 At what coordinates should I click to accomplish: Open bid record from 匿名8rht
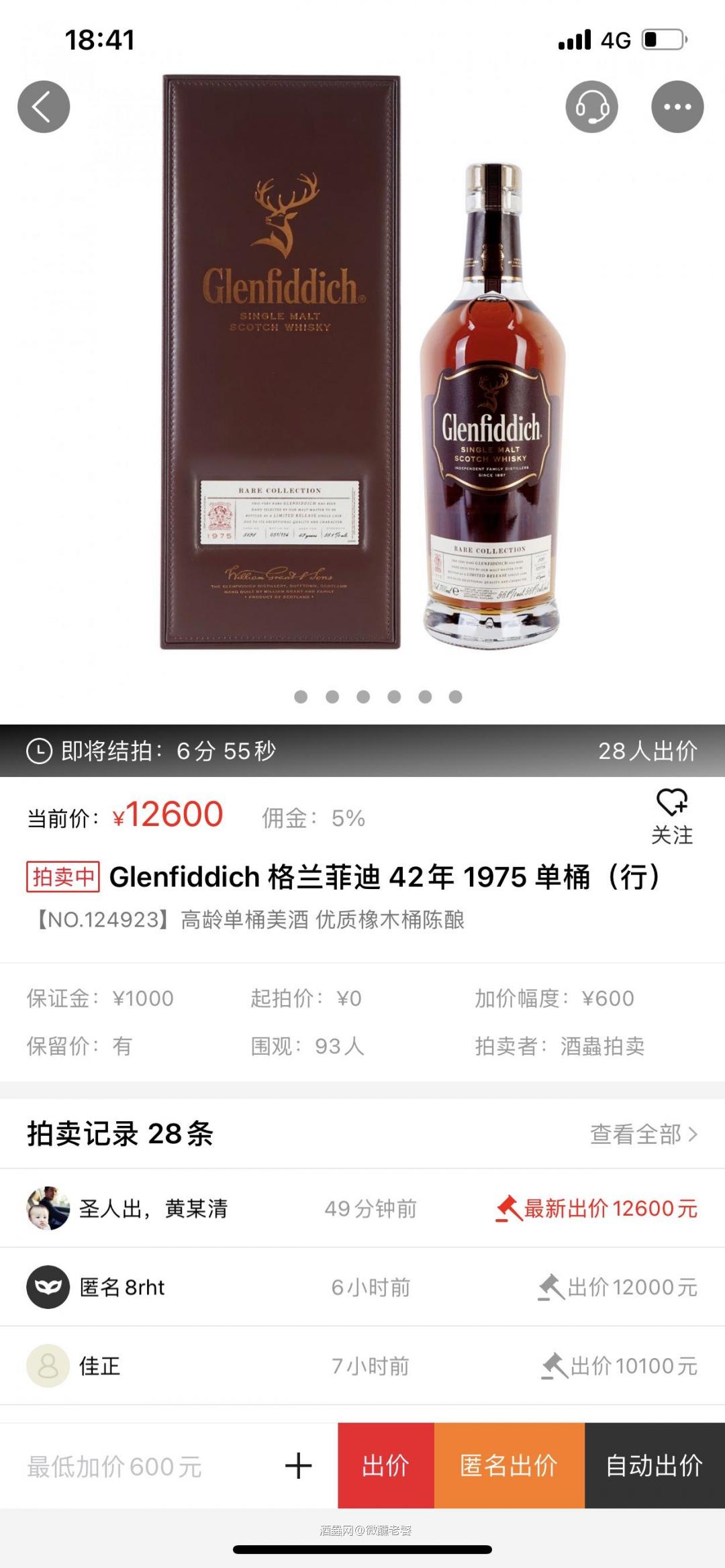coord(362,1287)
